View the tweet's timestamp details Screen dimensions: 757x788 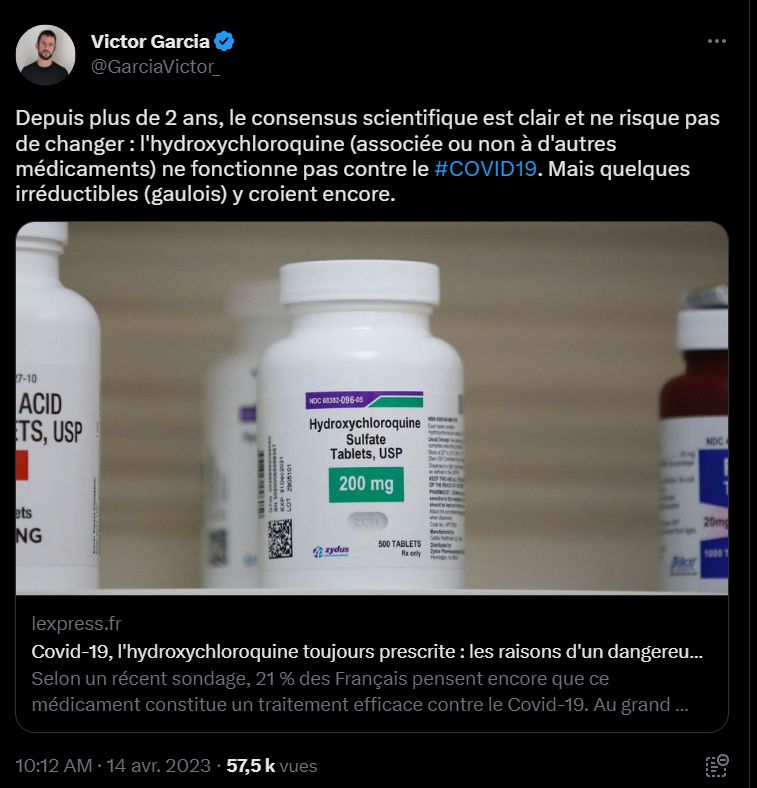tap(113, 766)
